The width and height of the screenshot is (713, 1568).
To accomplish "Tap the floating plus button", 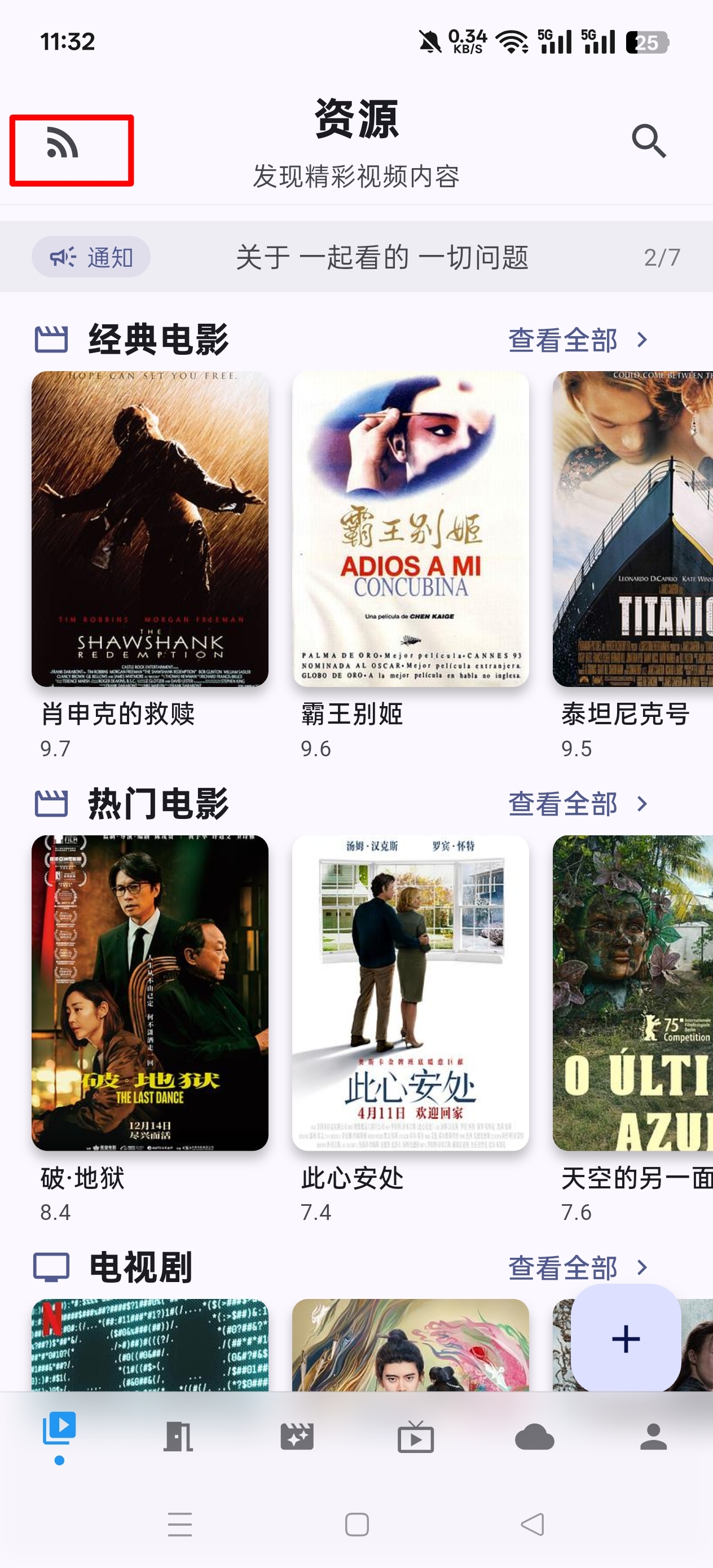I will (x=626, y=1338).
